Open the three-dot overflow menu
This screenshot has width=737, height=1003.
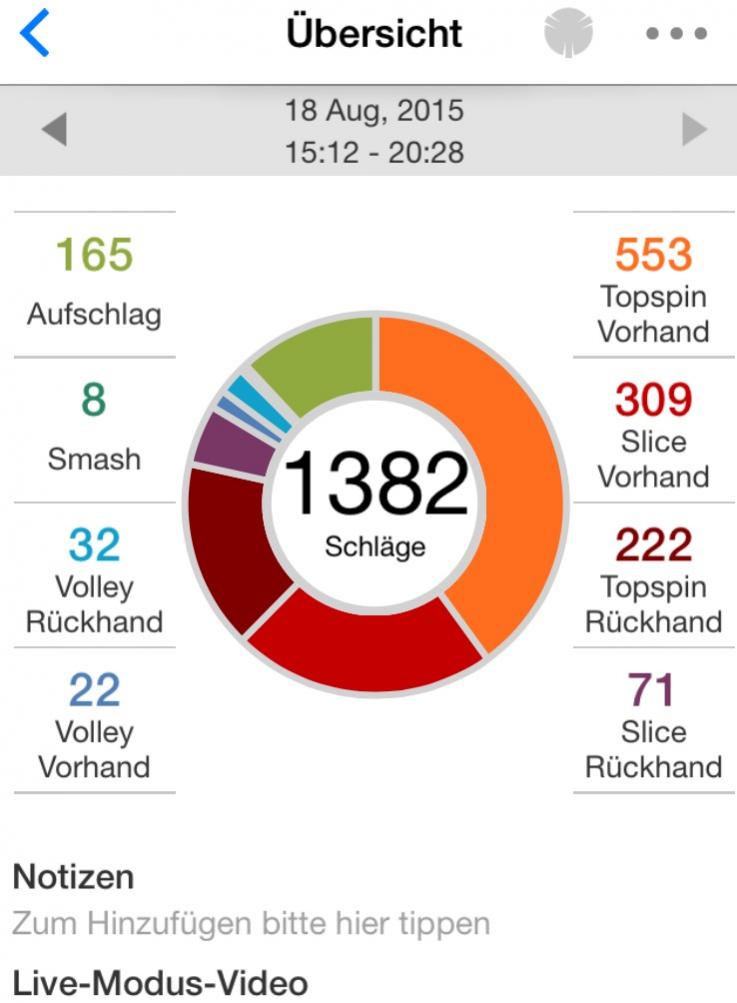[677, 33]
